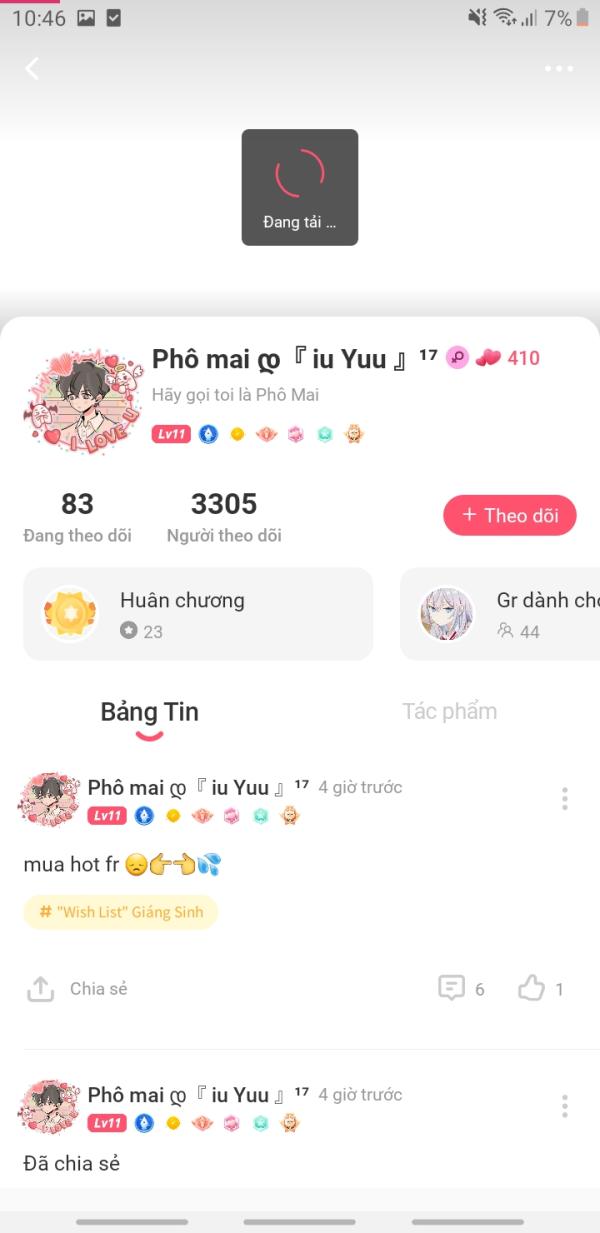600x1233 pixels.
Task: Select the Bảng Tin tab
Action: 149,712
